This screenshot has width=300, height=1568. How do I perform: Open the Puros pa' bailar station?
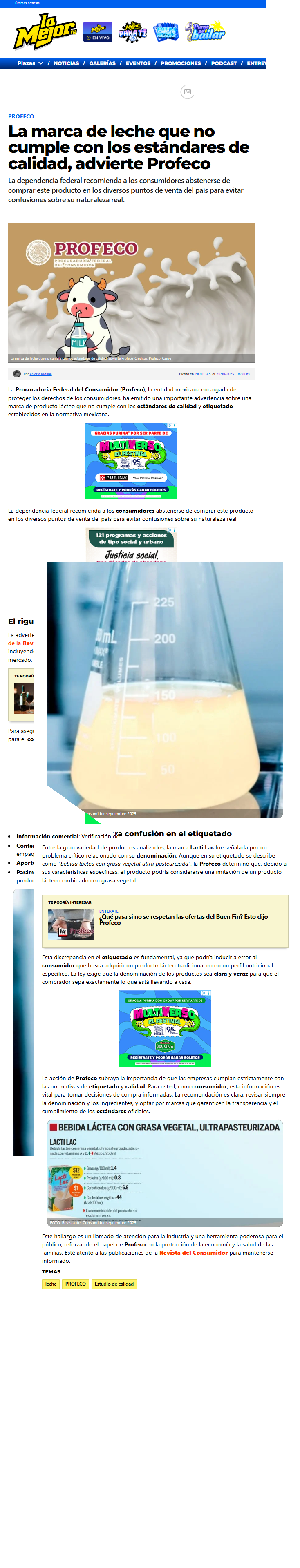tap(205, 31)
